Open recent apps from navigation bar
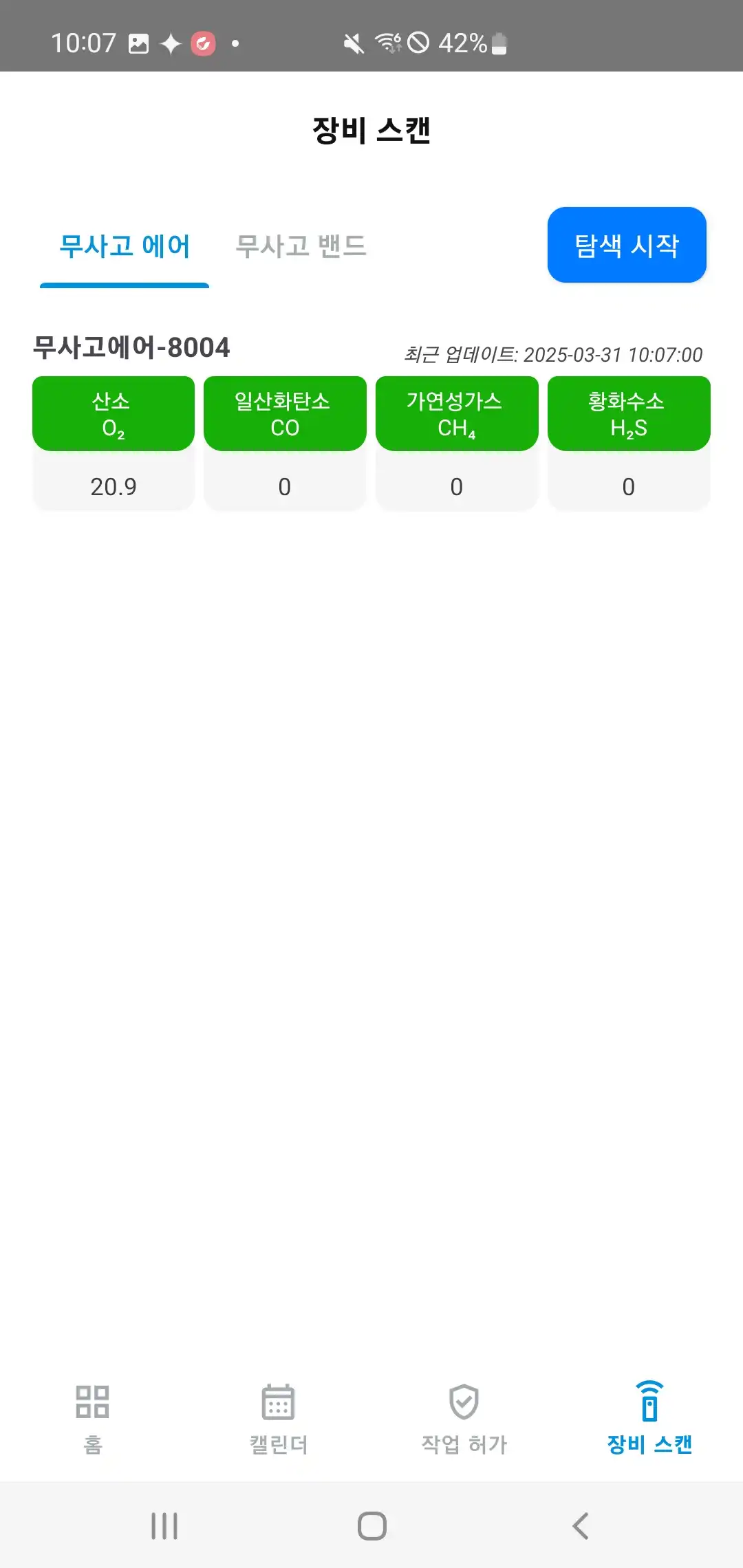 [x=164, y=1525]
